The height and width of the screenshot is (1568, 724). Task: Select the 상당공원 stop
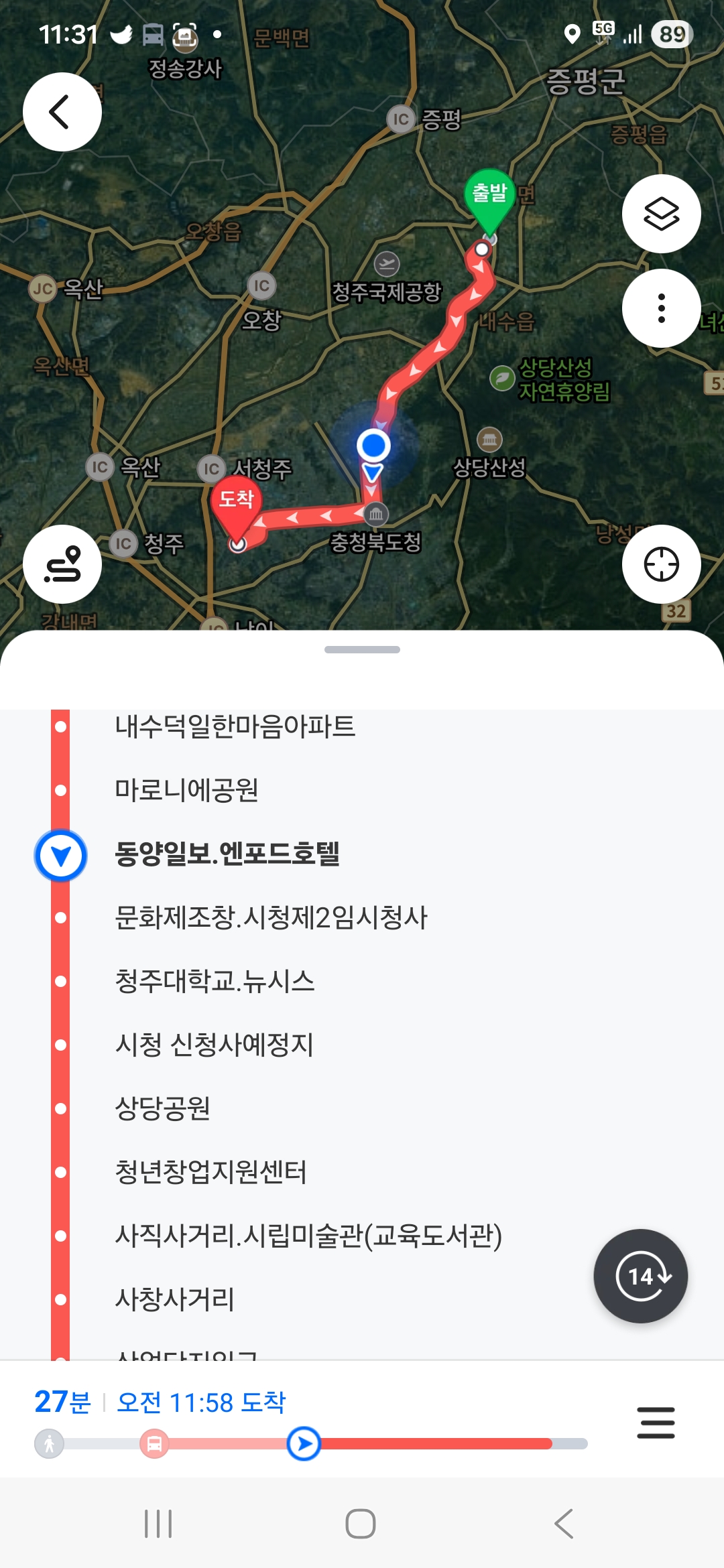click(x=162, y=1108)
